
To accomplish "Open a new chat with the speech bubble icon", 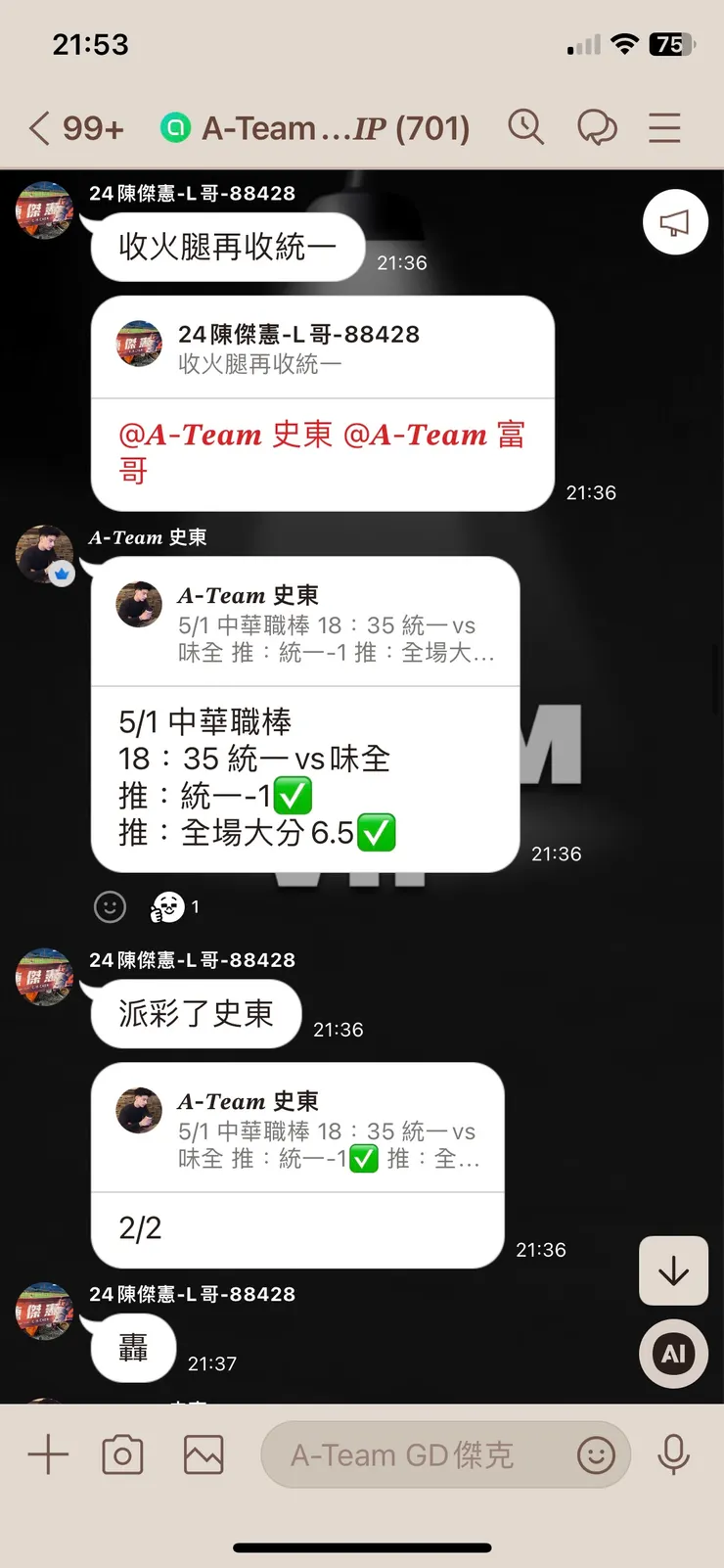I will click(598, 127).
